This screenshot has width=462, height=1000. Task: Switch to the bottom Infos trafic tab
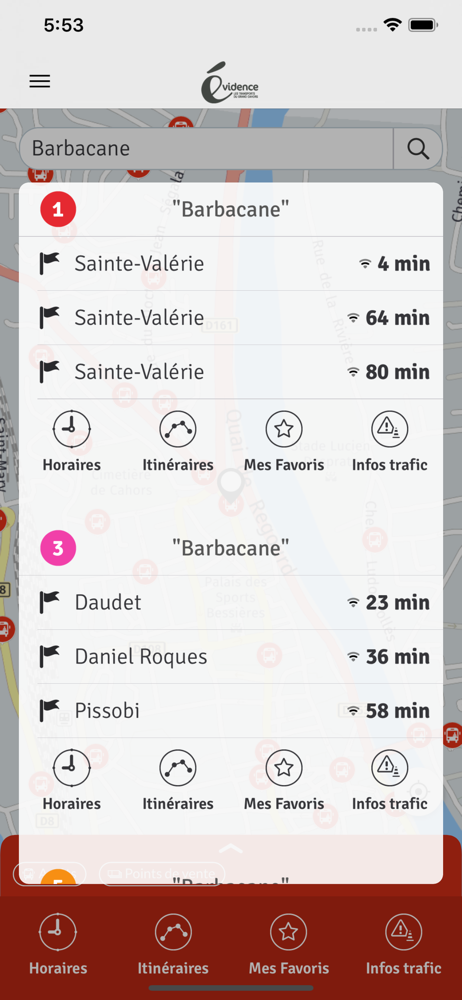403,945
